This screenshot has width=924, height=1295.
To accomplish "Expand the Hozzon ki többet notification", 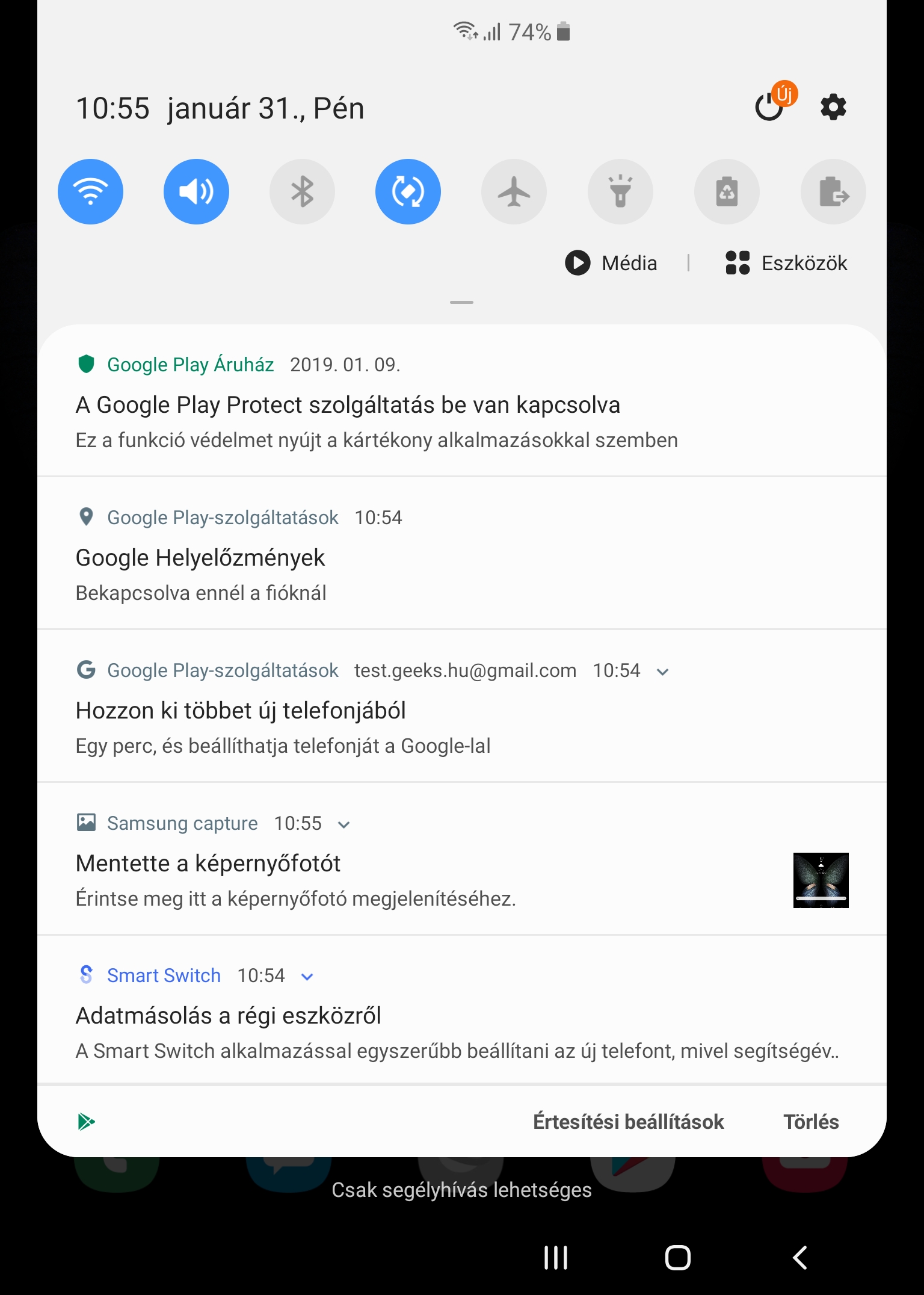I will pyautogui.click(x=663, y=672).
